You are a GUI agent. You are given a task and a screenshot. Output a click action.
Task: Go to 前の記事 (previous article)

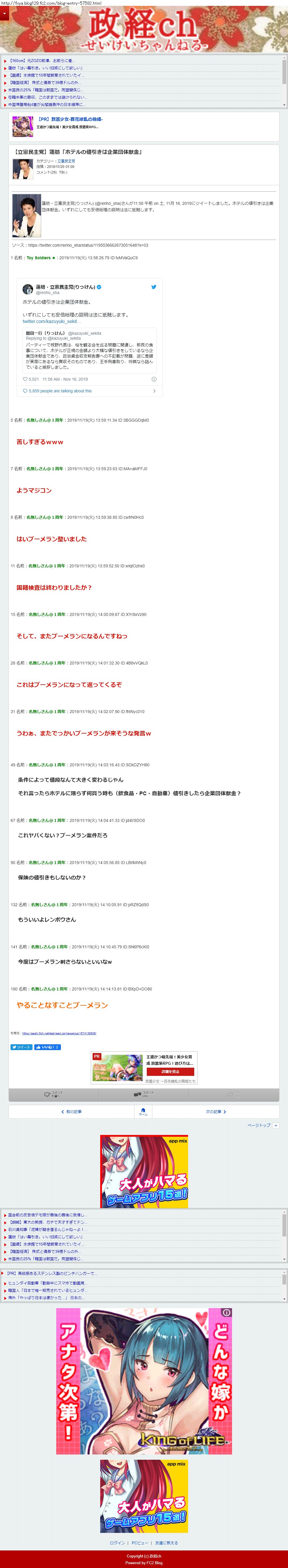tap(72, 1112)
